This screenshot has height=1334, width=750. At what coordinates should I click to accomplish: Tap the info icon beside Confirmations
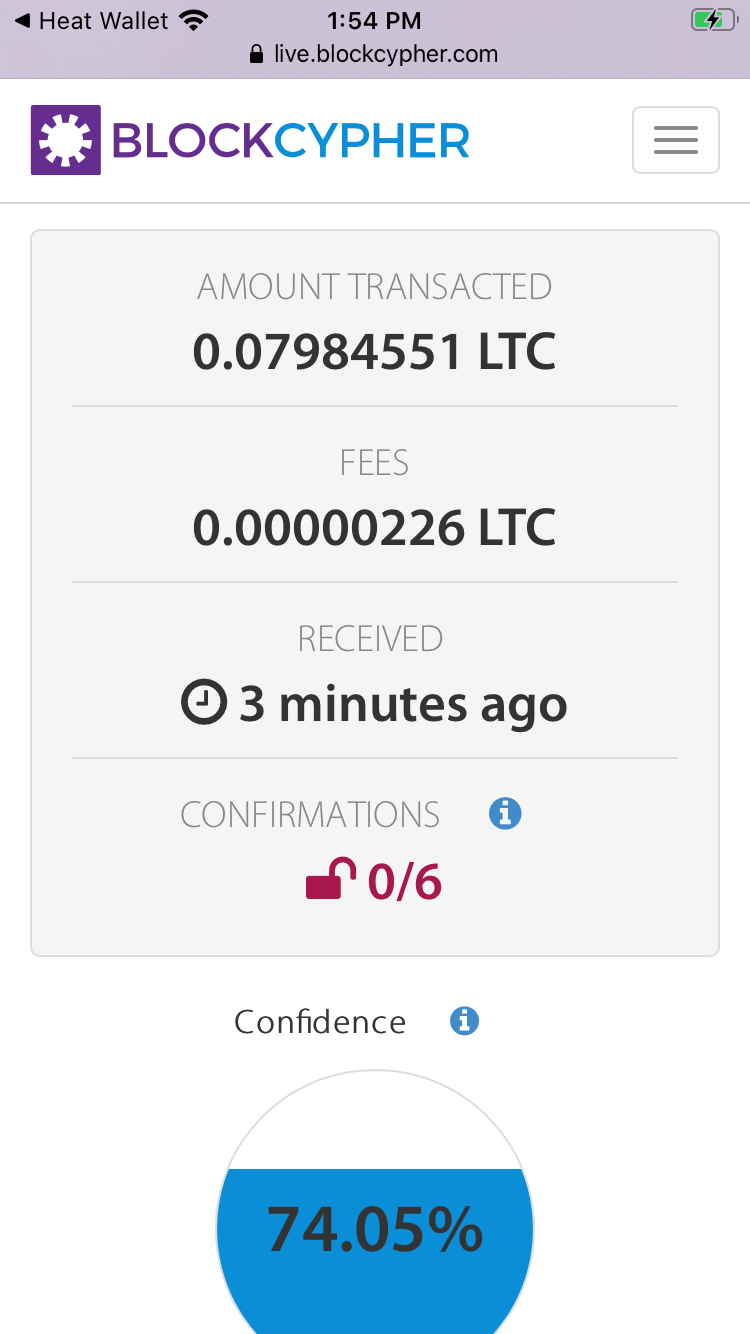(x=505, y=813)
